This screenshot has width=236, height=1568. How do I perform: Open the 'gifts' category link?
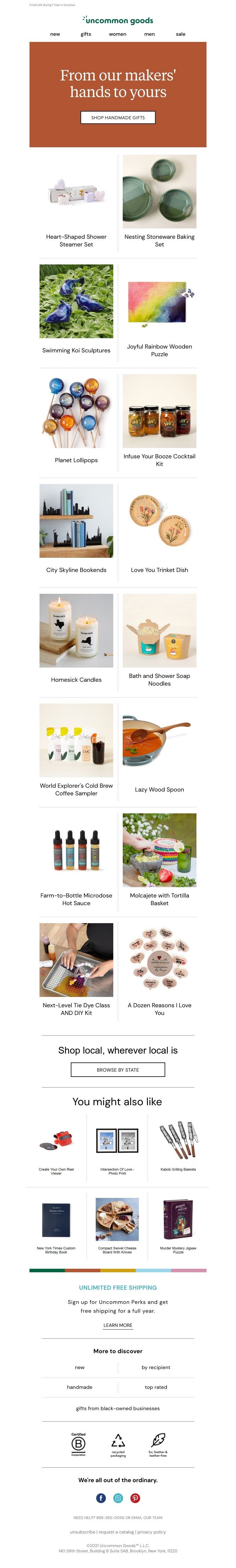pos(86,34)
